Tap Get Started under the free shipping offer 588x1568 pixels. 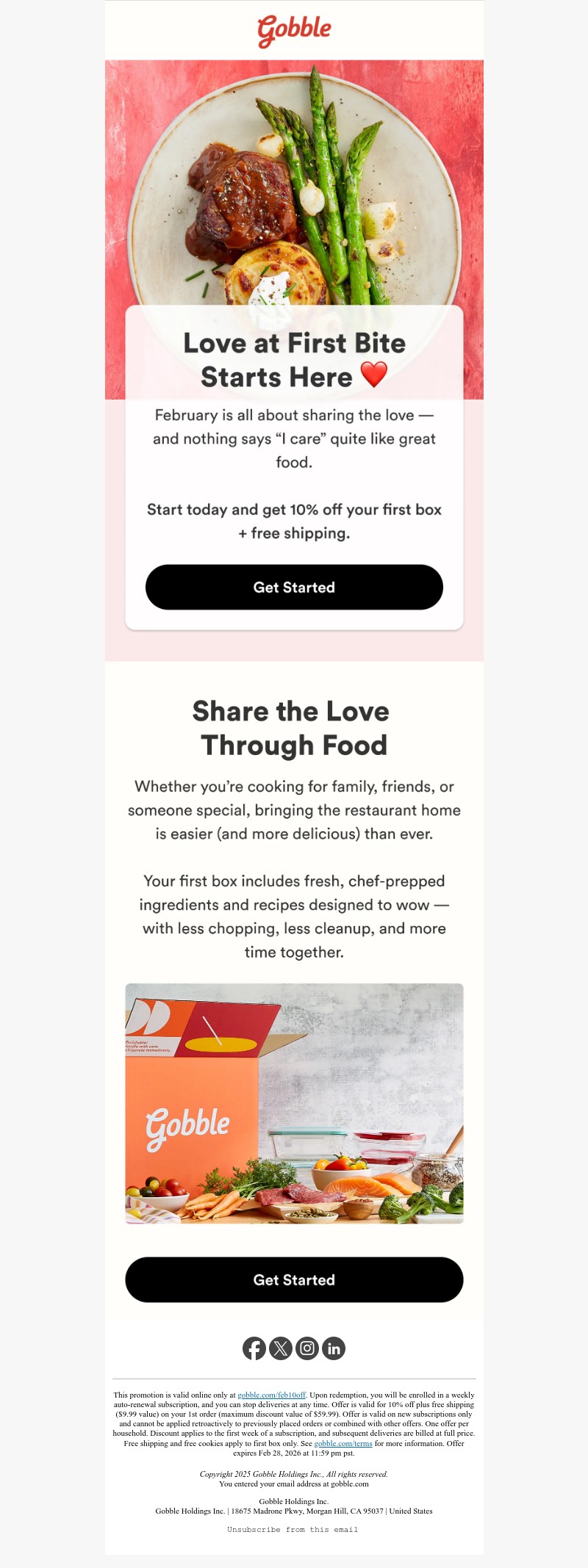(294, 587)
